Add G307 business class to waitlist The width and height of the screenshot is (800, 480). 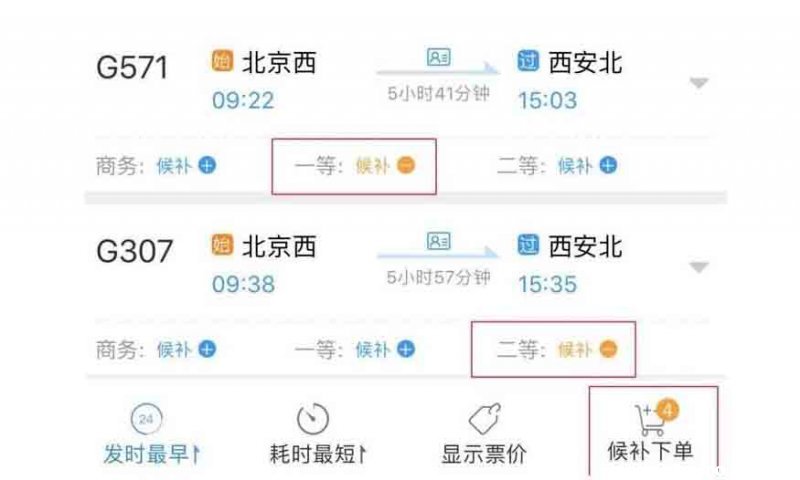click(207, 349)
